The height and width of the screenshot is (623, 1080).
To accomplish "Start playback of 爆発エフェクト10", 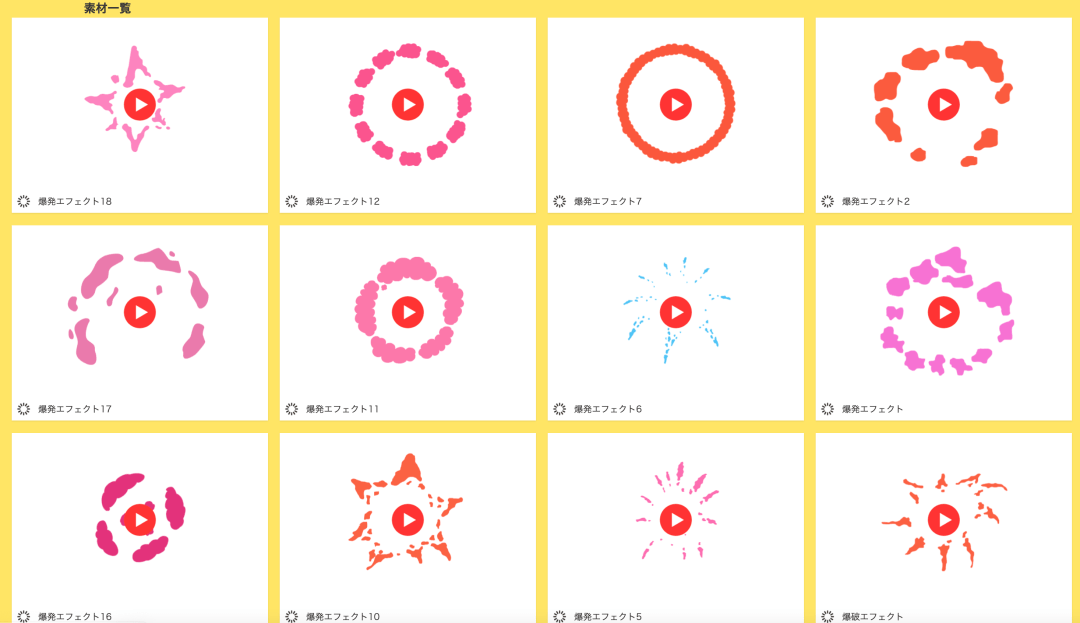I will (408, 520).
